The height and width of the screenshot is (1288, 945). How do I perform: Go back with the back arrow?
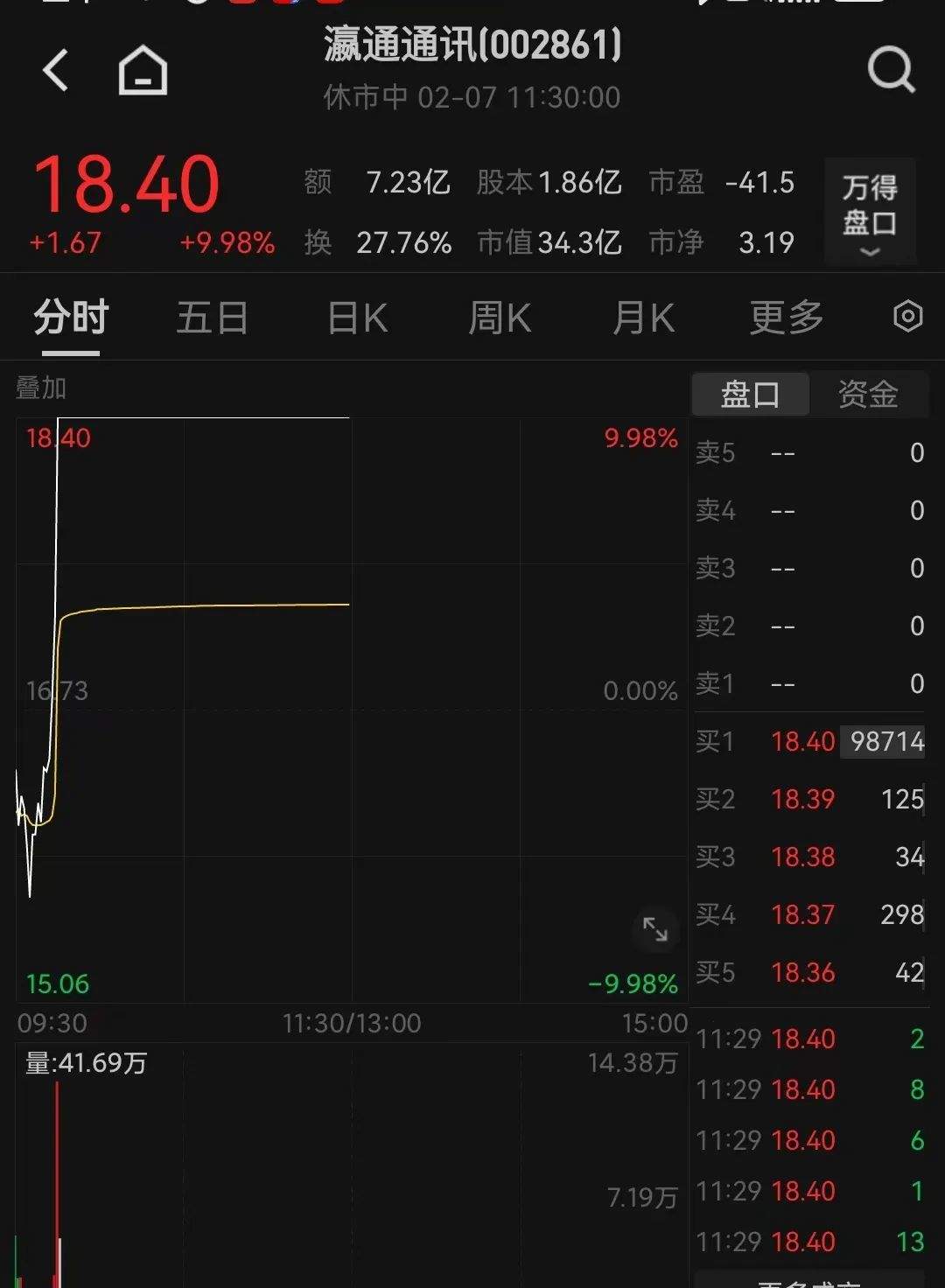(55, 70)
